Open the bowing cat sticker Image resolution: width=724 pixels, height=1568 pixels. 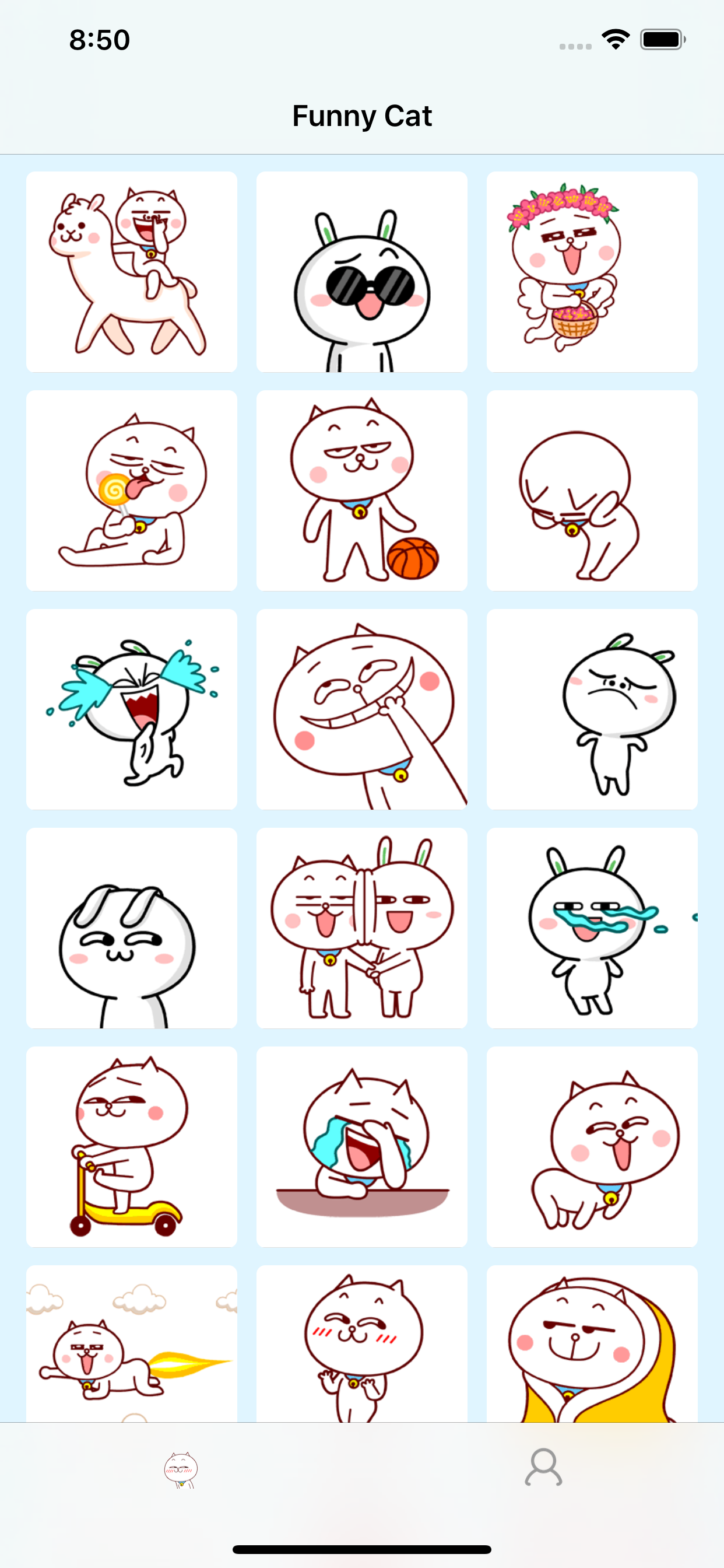point(591,490)
